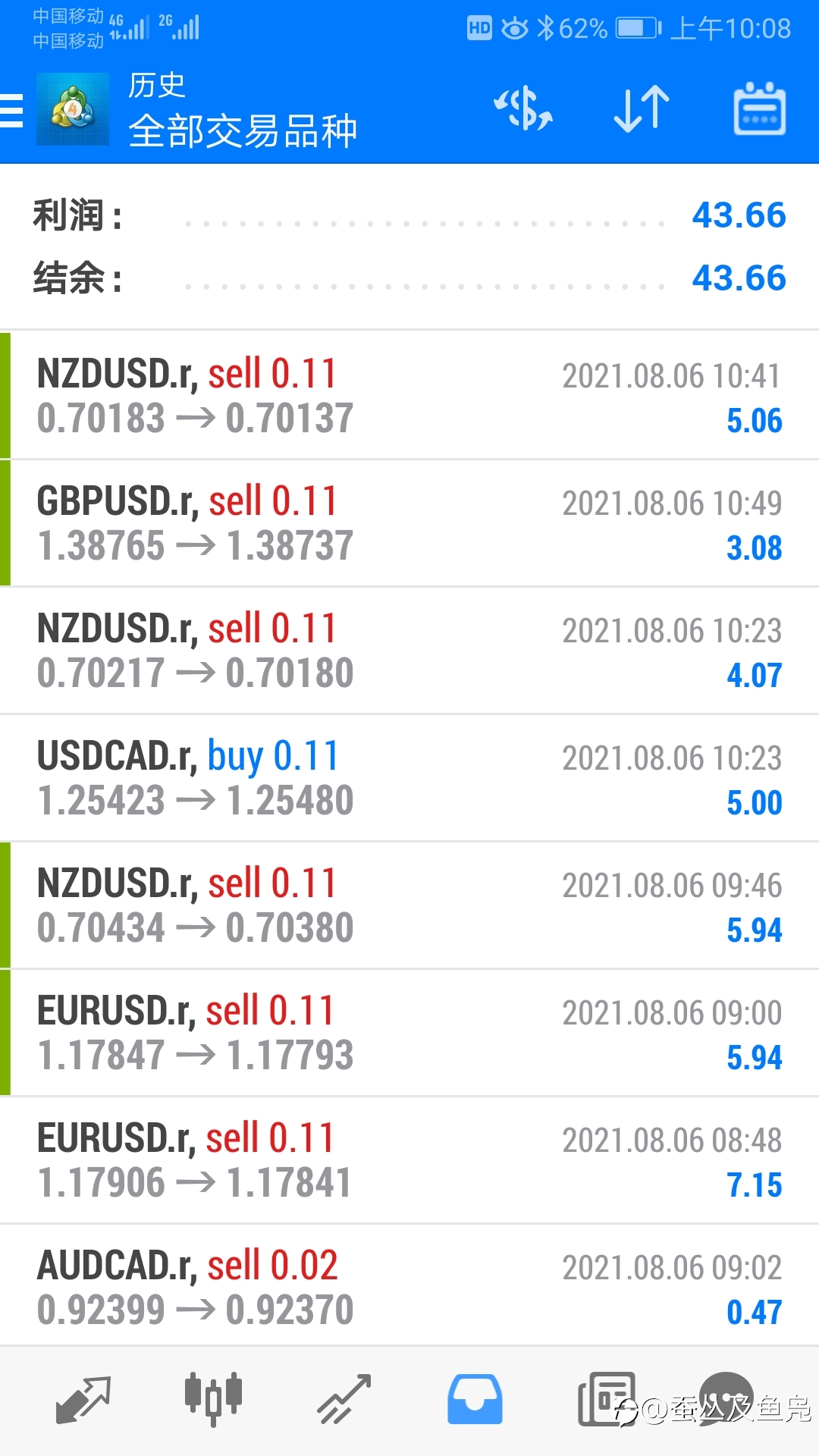Viewport: 819px width, 1456px height.
Task: Switch to the Trade tab
Action: [344, 1399]
